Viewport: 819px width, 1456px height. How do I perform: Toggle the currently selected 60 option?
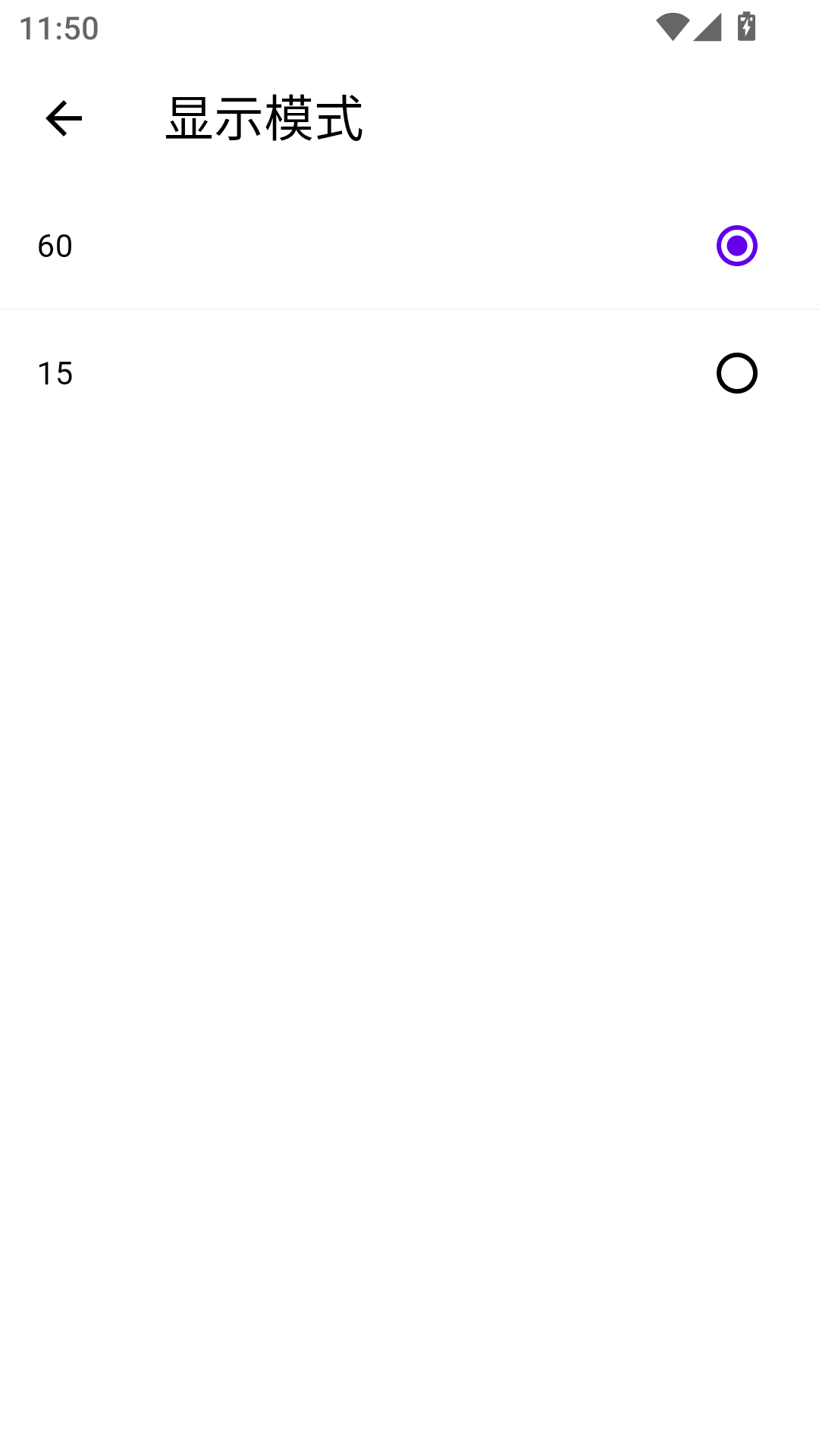coord(736,245)
